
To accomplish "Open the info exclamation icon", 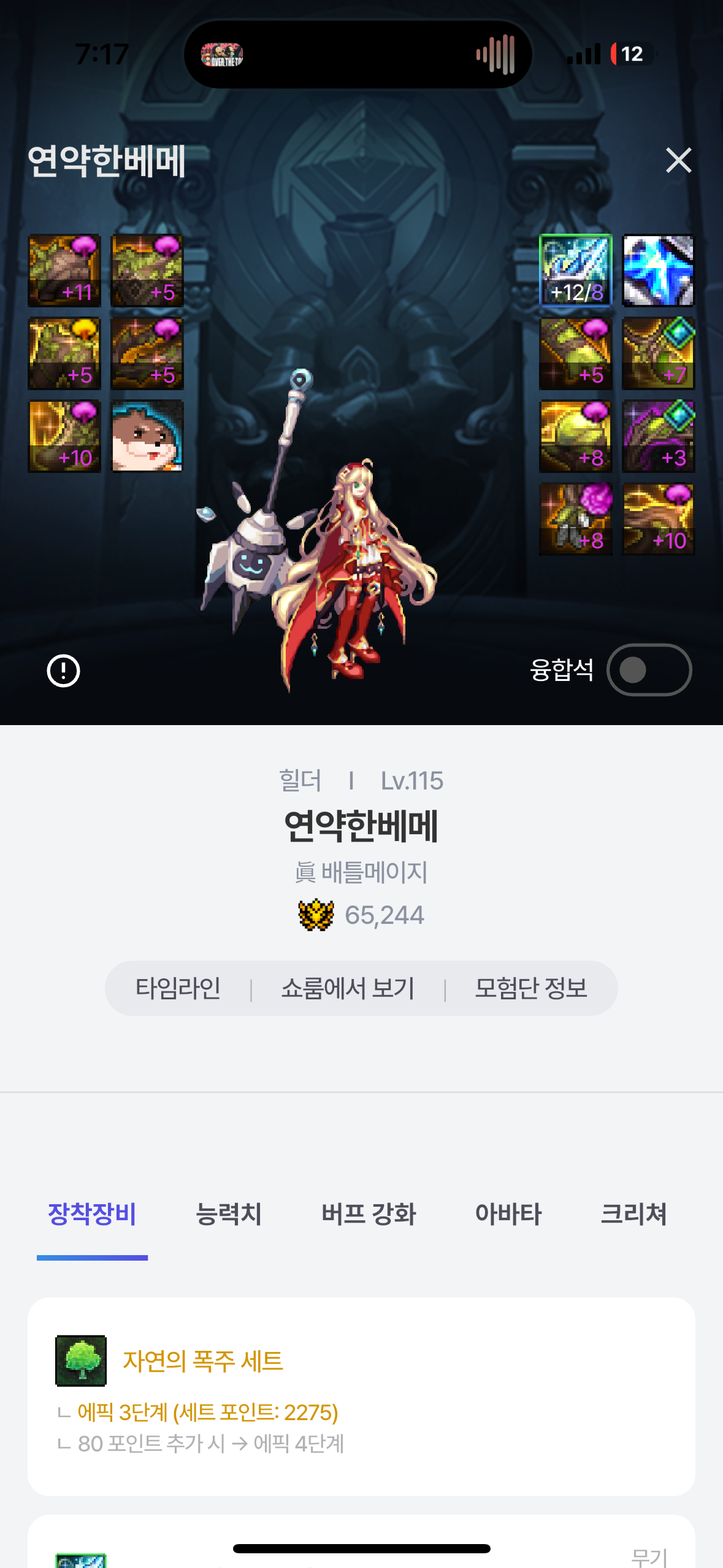I will tap(63, 671).
